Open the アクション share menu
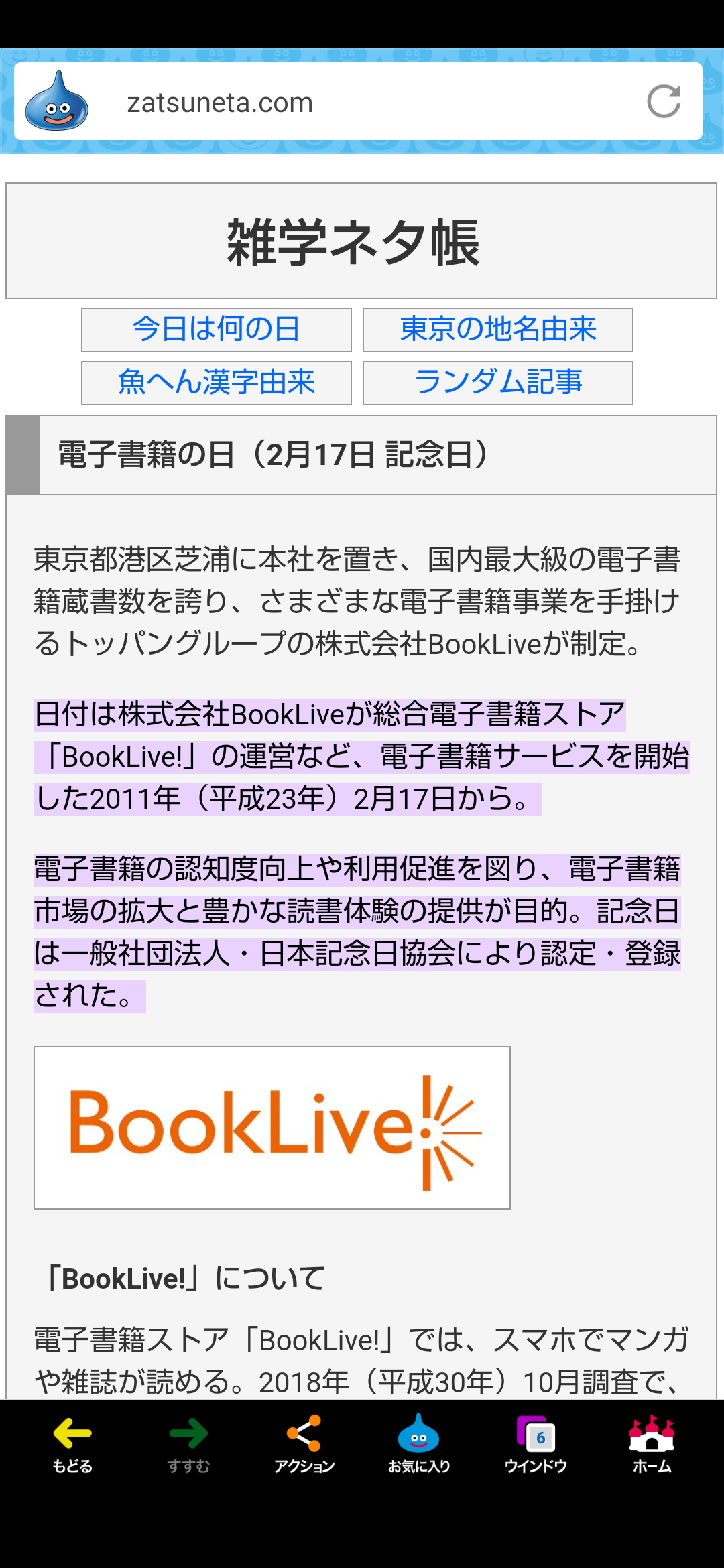Viewport: 724px width, 1568px height. tap(304, 1444)
